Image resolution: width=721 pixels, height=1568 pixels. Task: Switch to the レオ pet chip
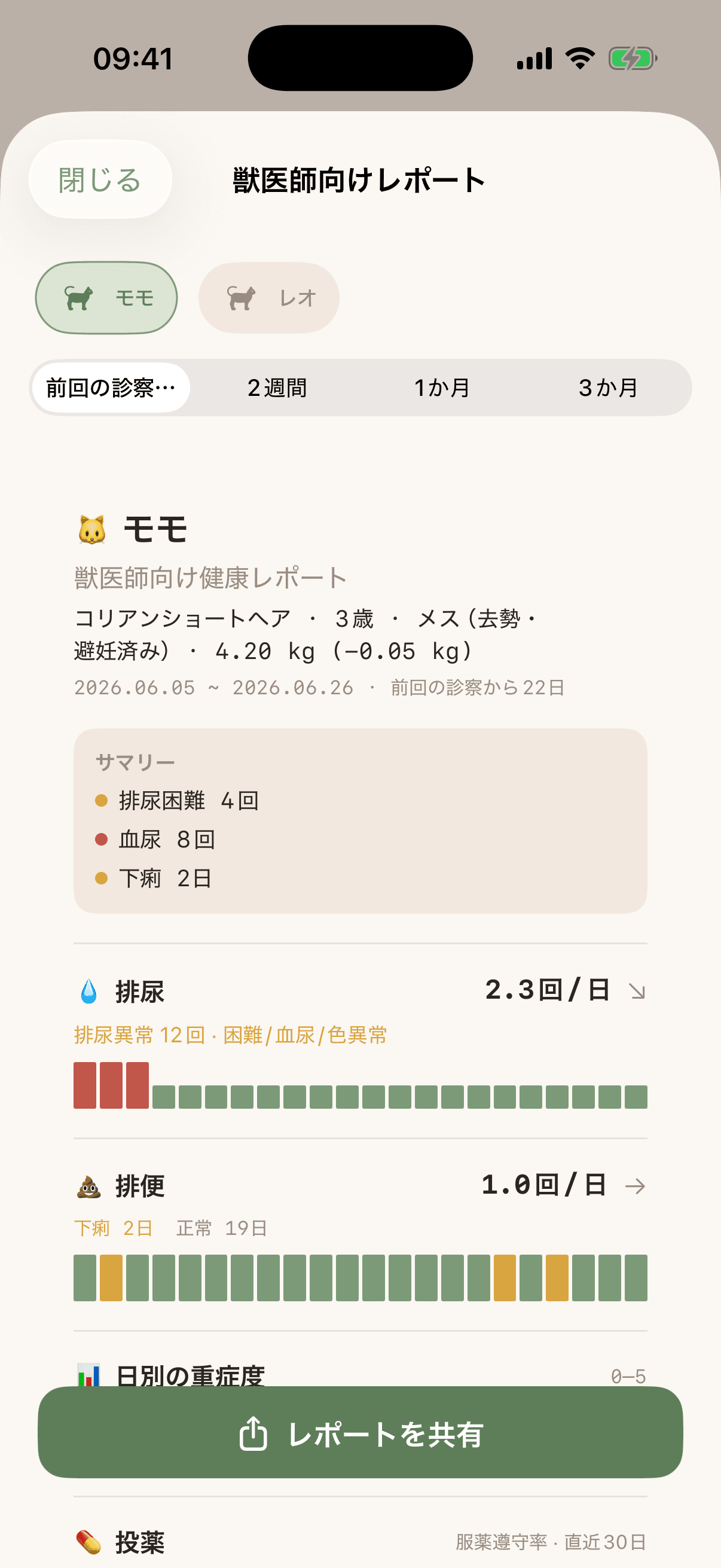pyautogui.click(x=269, y=298)
